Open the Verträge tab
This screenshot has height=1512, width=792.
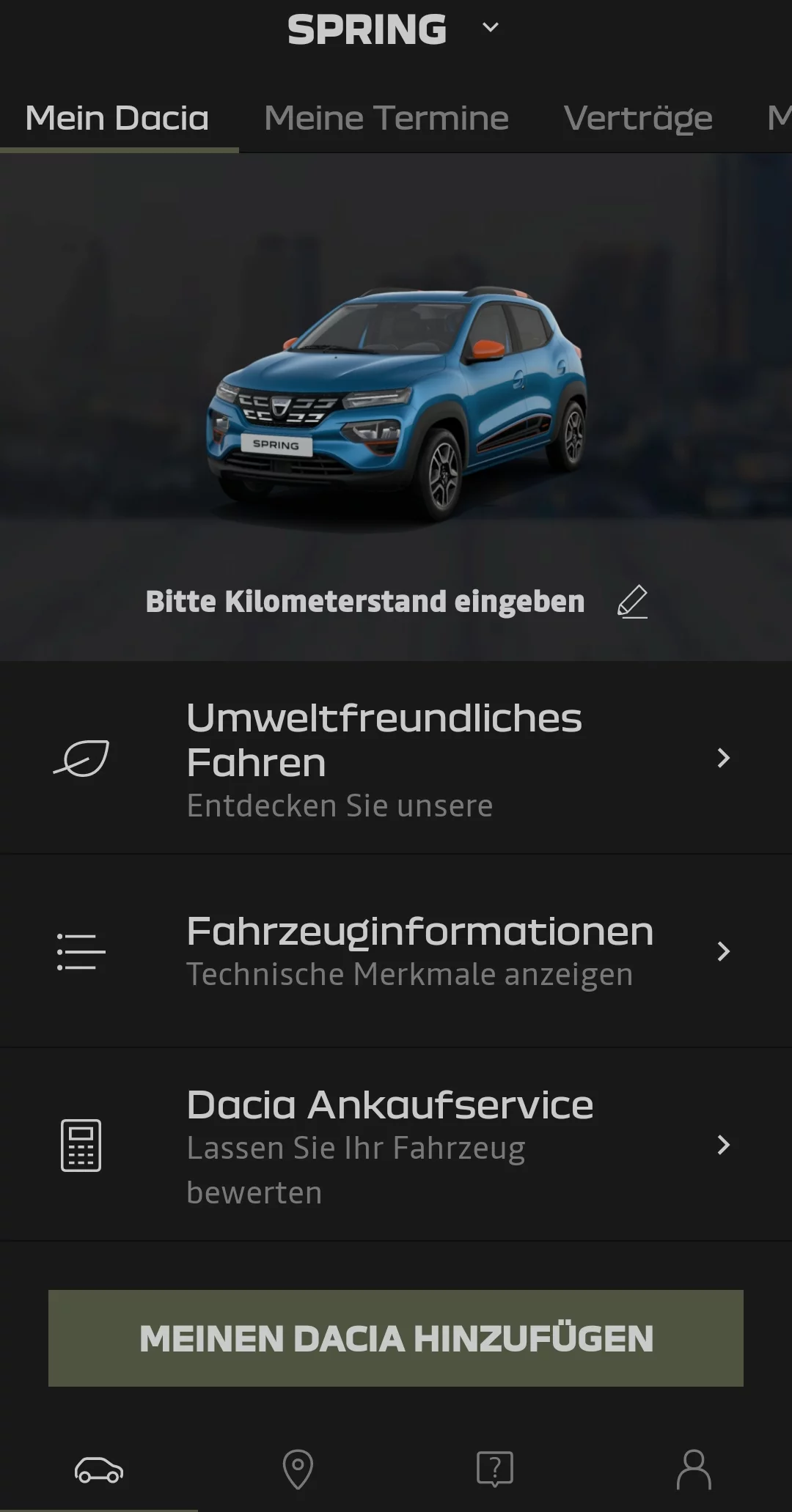coord(638,118)
